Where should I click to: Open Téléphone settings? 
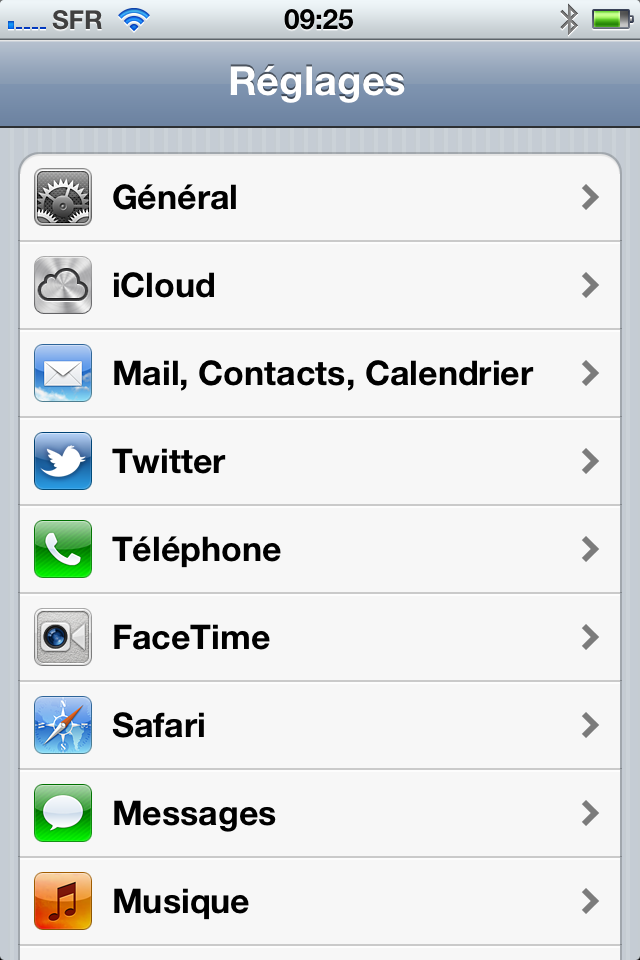point(320,550)
